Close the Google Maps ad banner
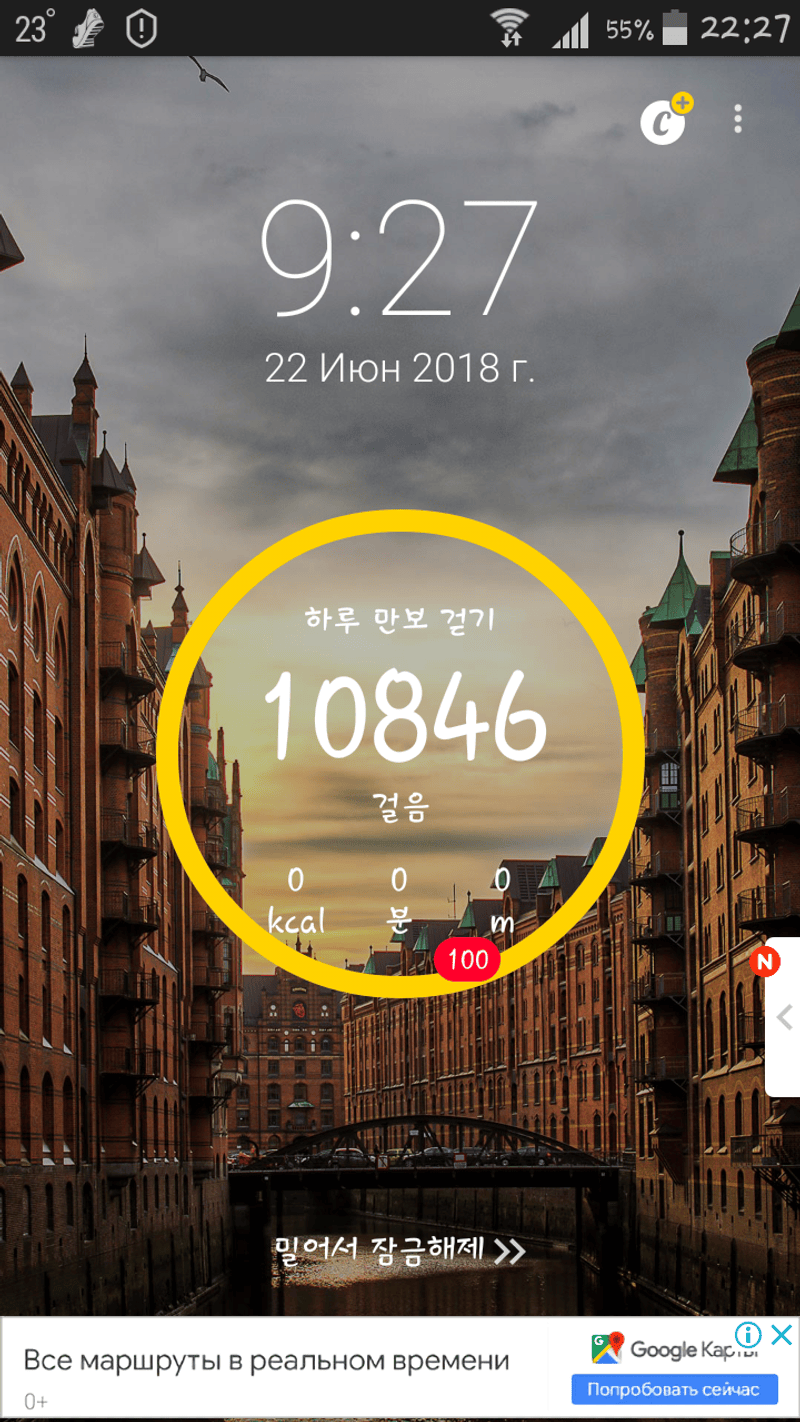 point(783,1334)
